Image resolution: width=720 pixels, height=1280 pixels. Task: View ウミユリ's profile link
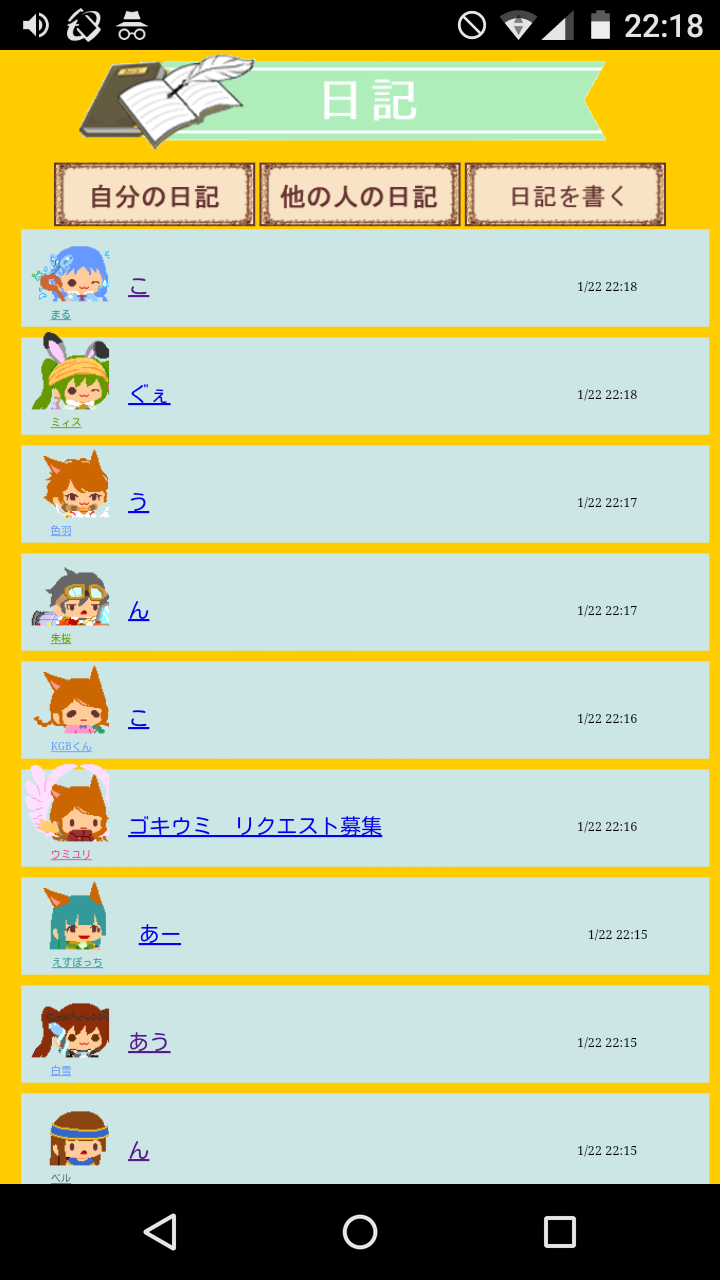[x=71, y=855]
